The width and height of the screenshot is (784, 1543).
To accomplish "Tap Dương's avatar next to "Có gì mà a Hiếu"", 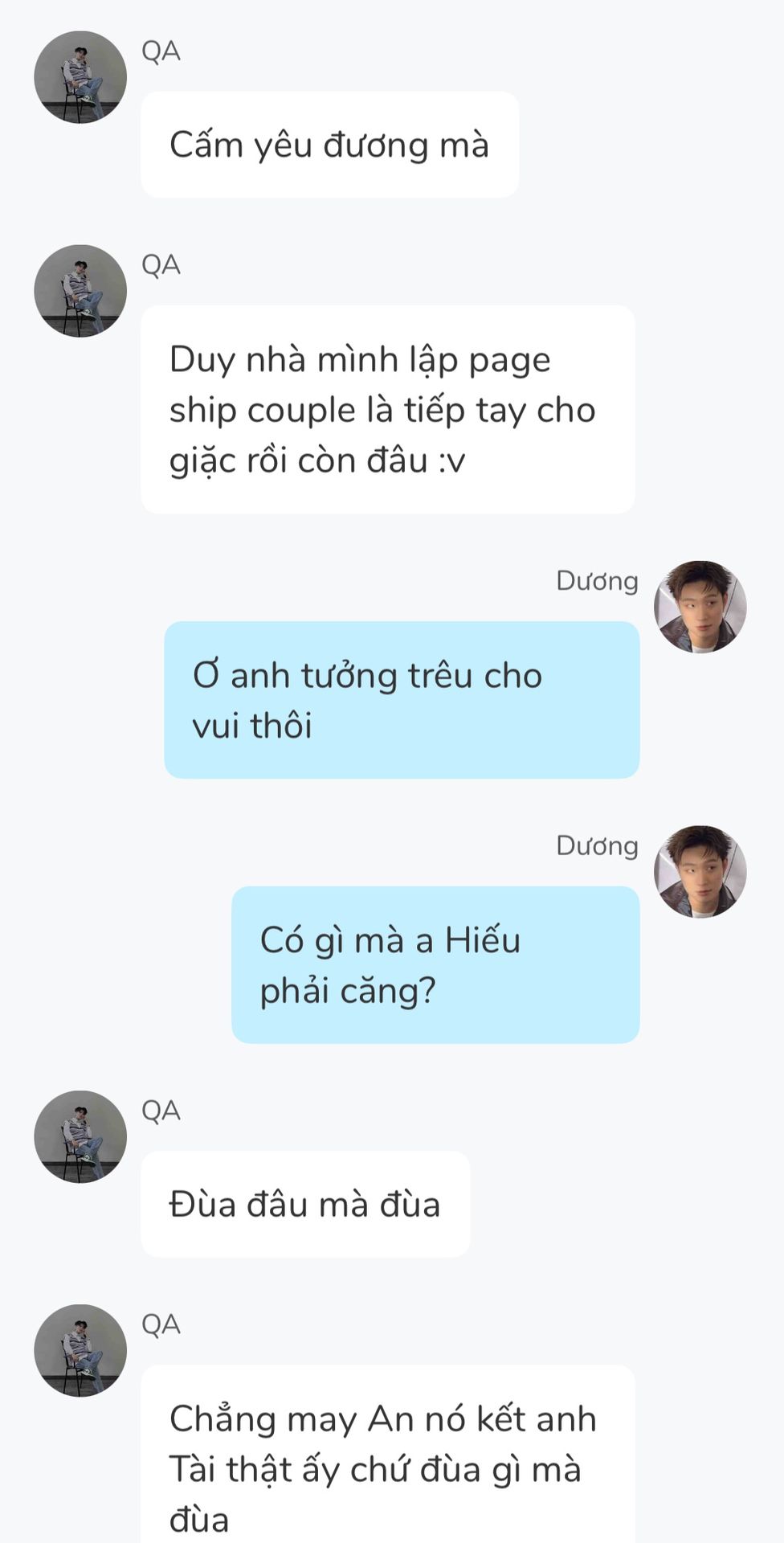I will [700, 871].
